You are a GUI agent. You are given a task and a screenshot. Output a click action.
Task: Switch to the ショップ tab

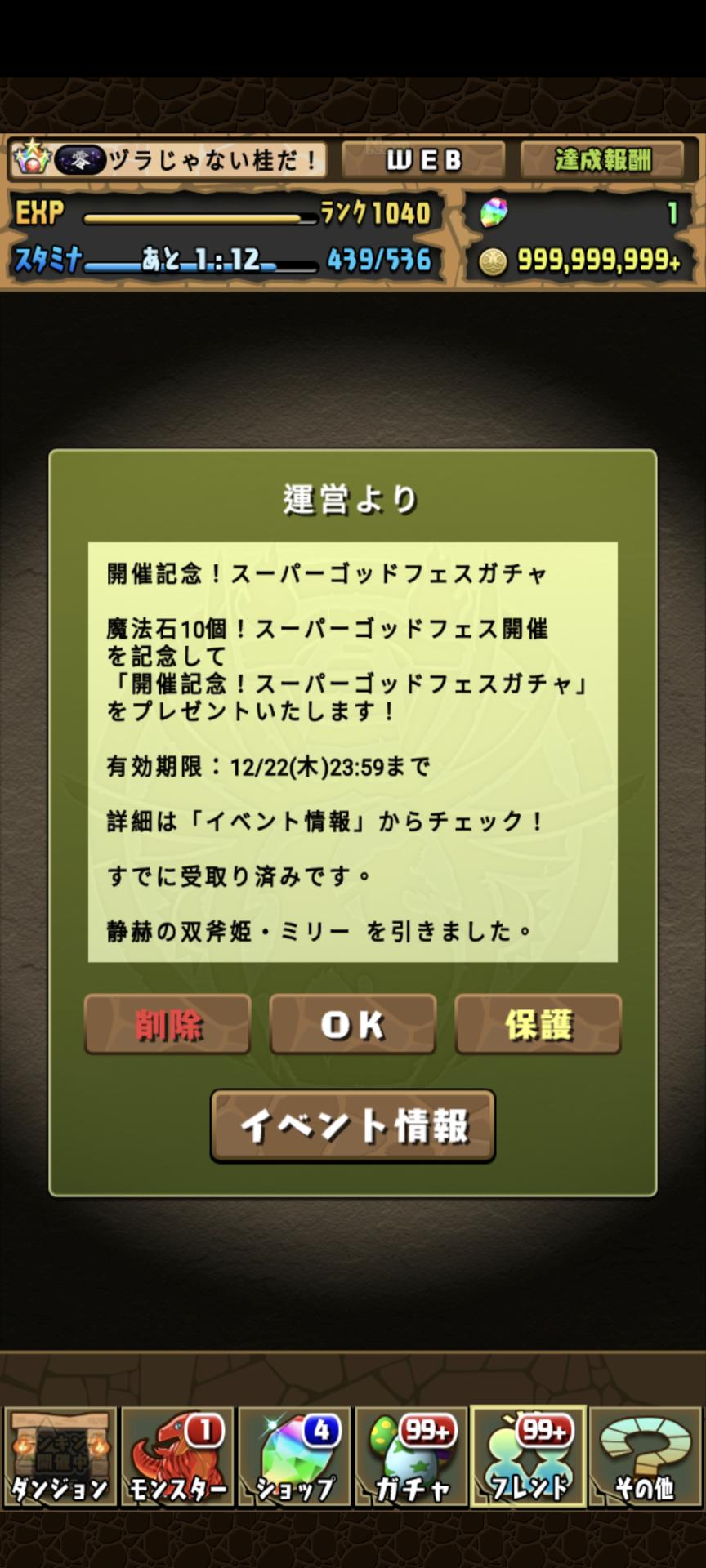pos(294,1457)
